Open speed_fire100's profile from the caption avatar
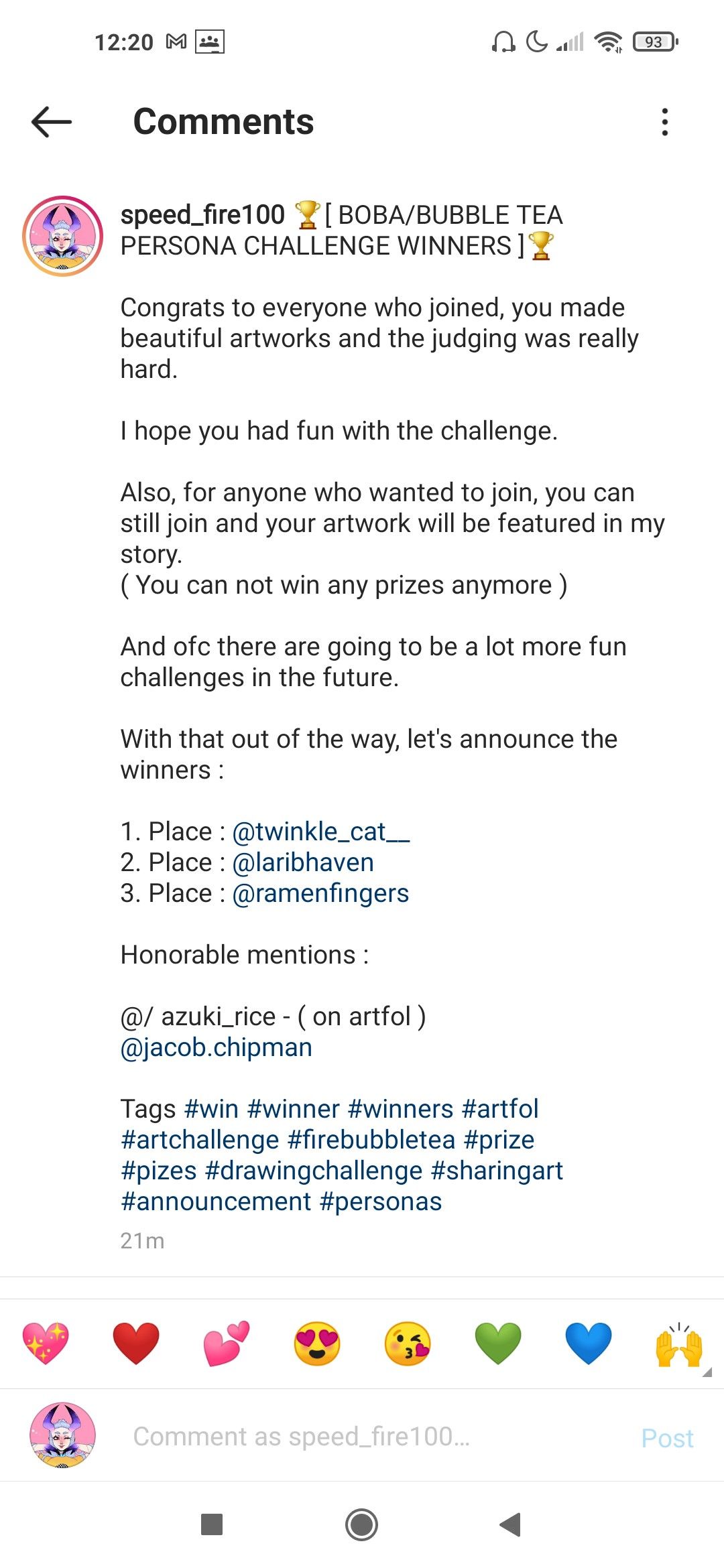The image size is (724, 1568). pyautogui.click(x=63, y=237)
